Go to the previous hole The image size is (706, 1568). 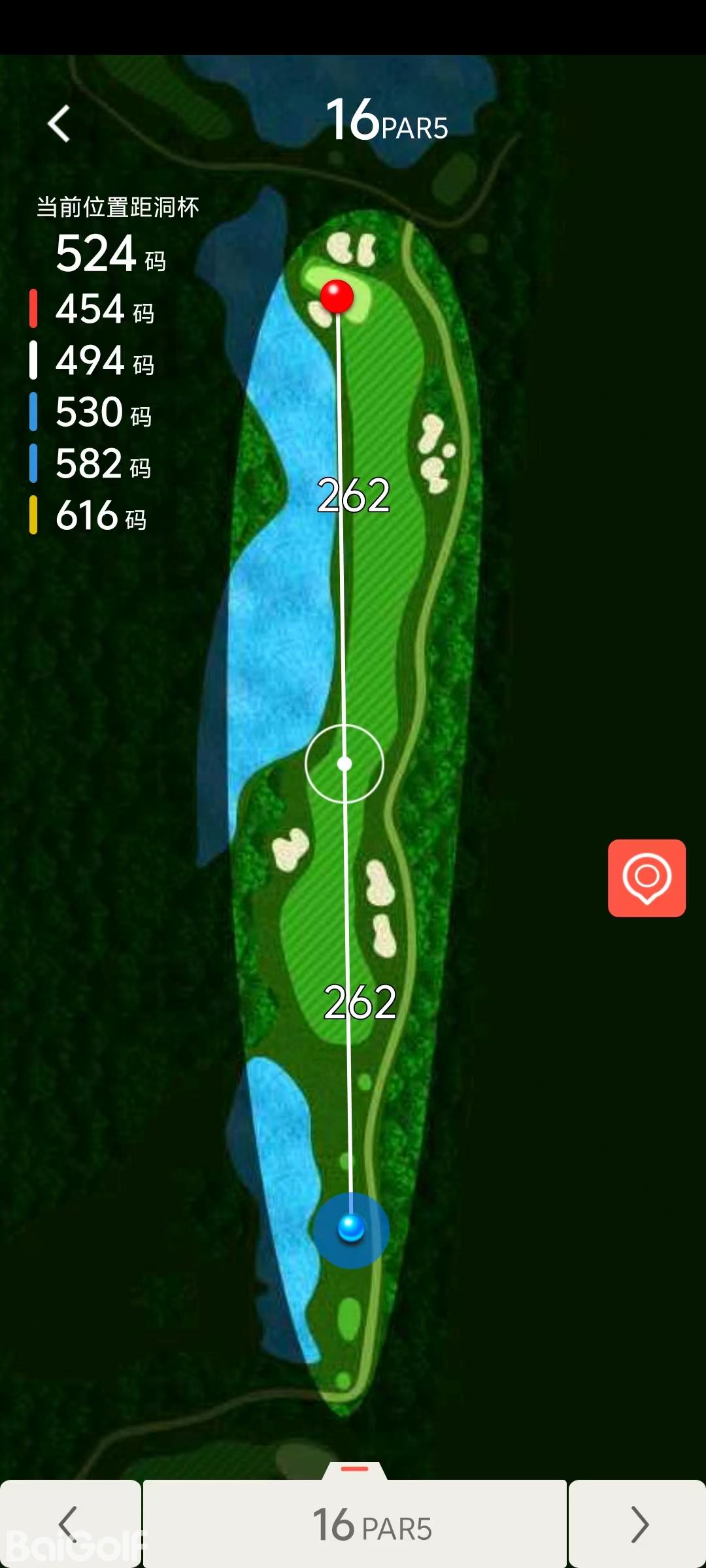69,1524
